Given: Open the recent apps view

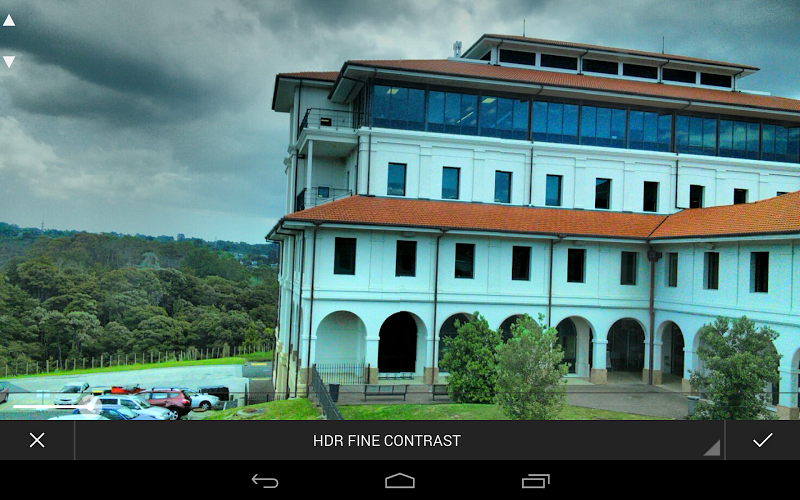Looking at the screenshot, I should point(535,481).
